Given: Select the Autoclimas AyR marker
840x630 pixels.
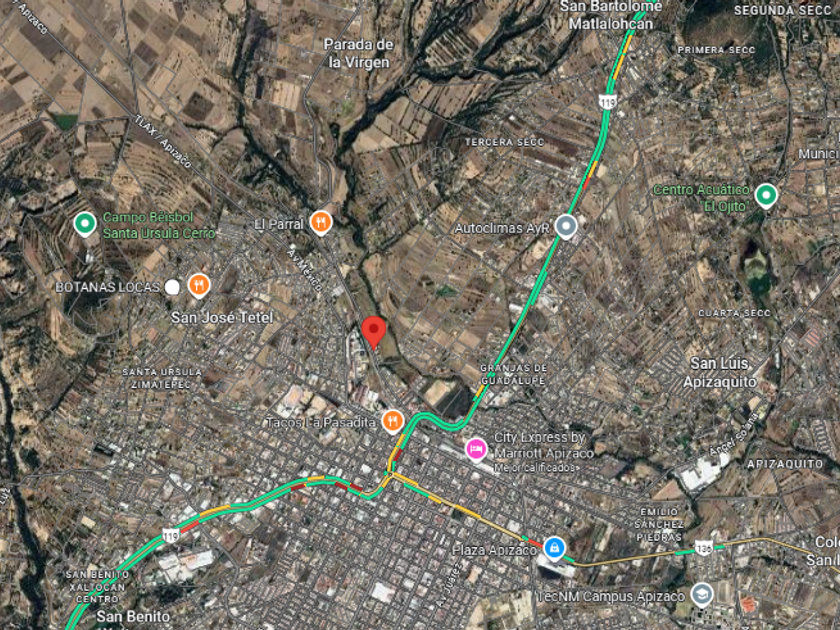Looking at the screenshot, I should [567, 227].
